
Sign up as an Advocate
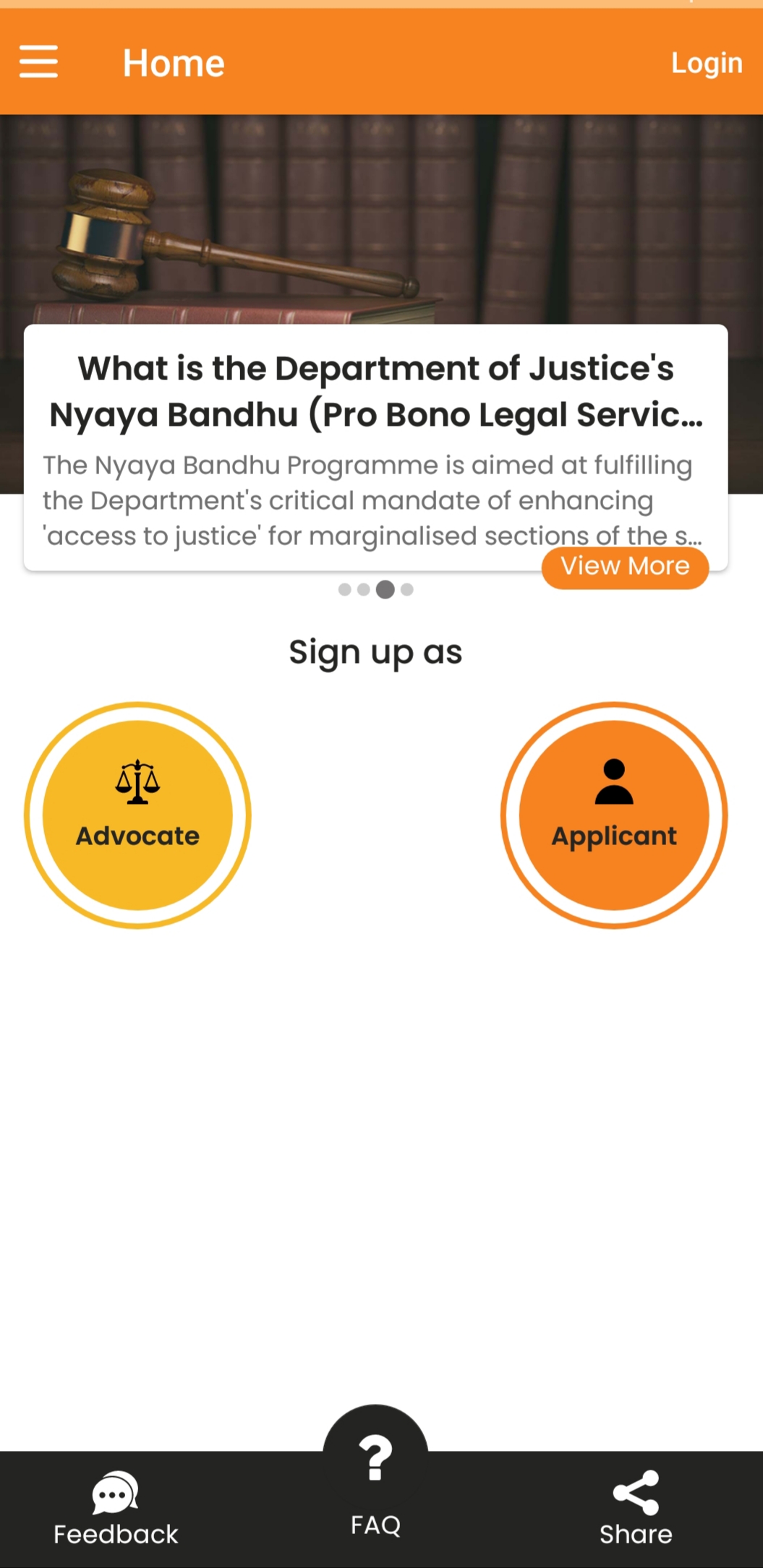click(137, 815)
